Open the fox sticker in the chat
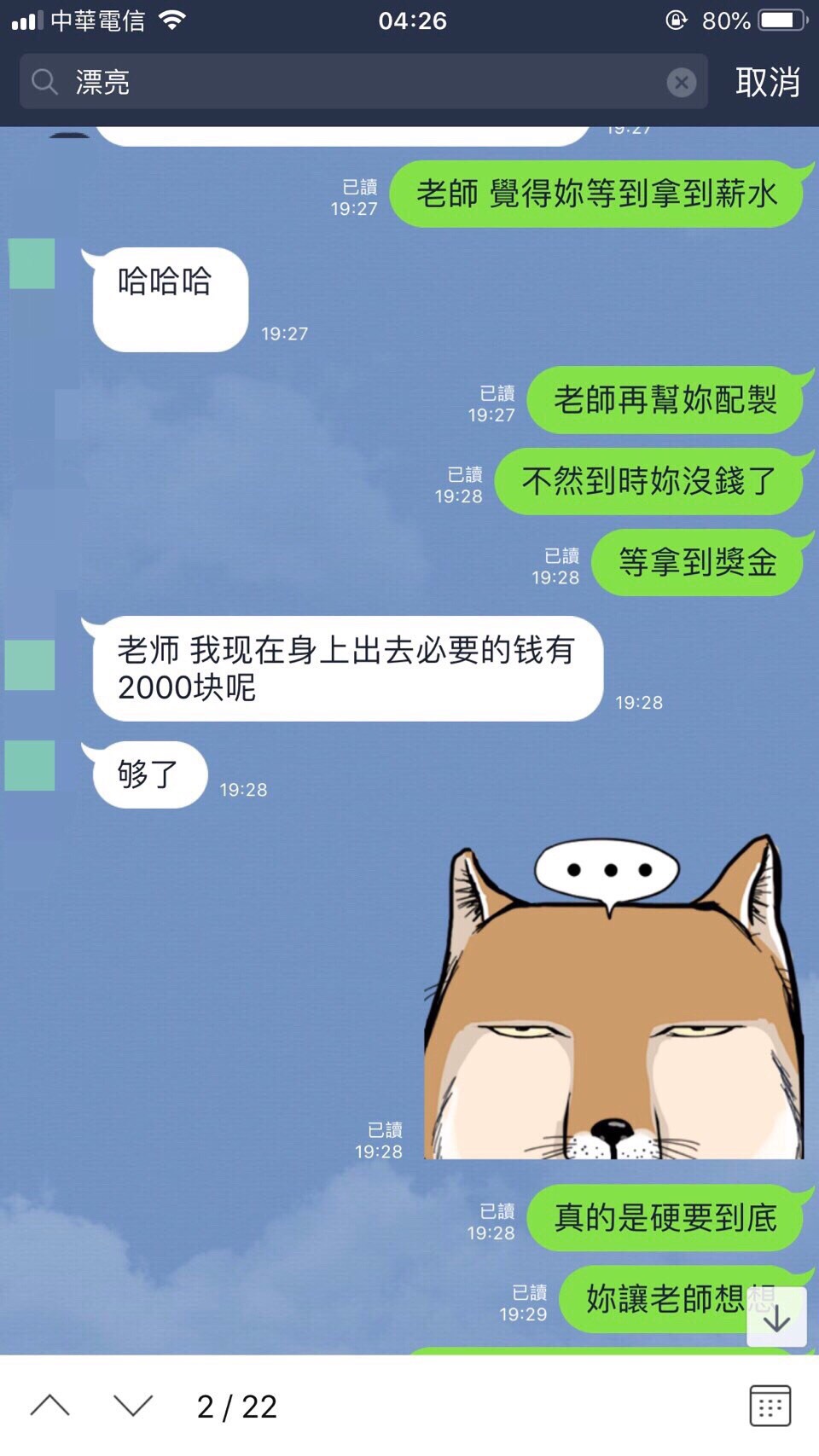 (613, 998)
